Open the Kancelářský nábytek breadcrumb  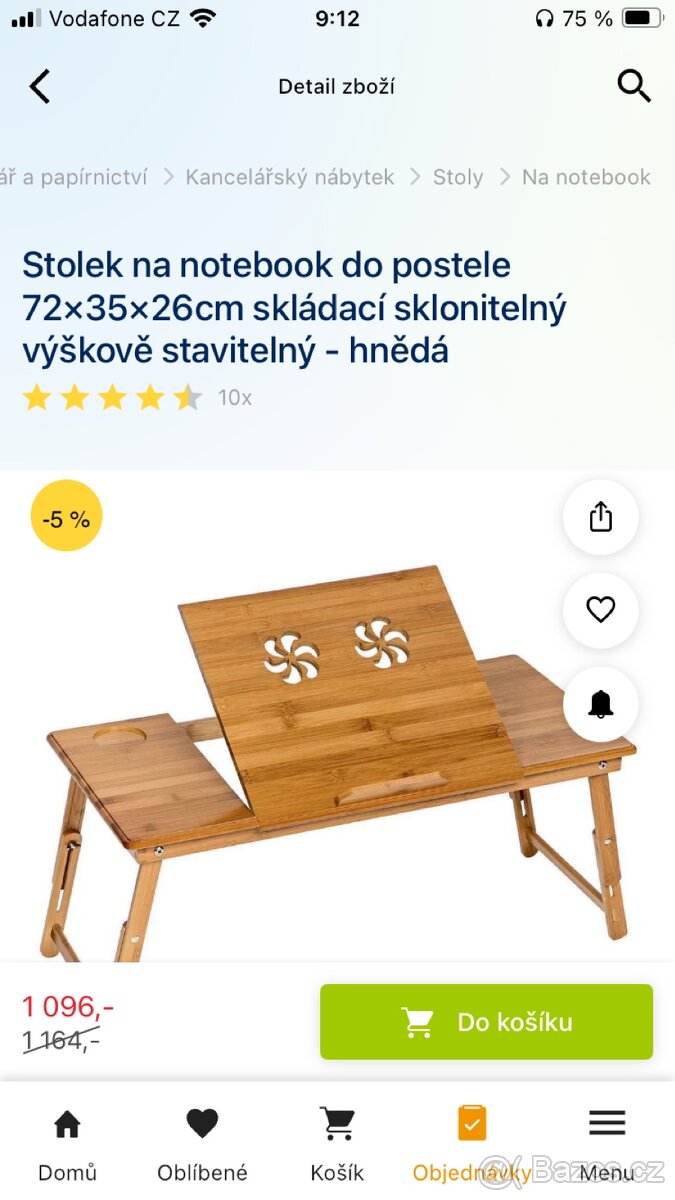tap(289, 177)
